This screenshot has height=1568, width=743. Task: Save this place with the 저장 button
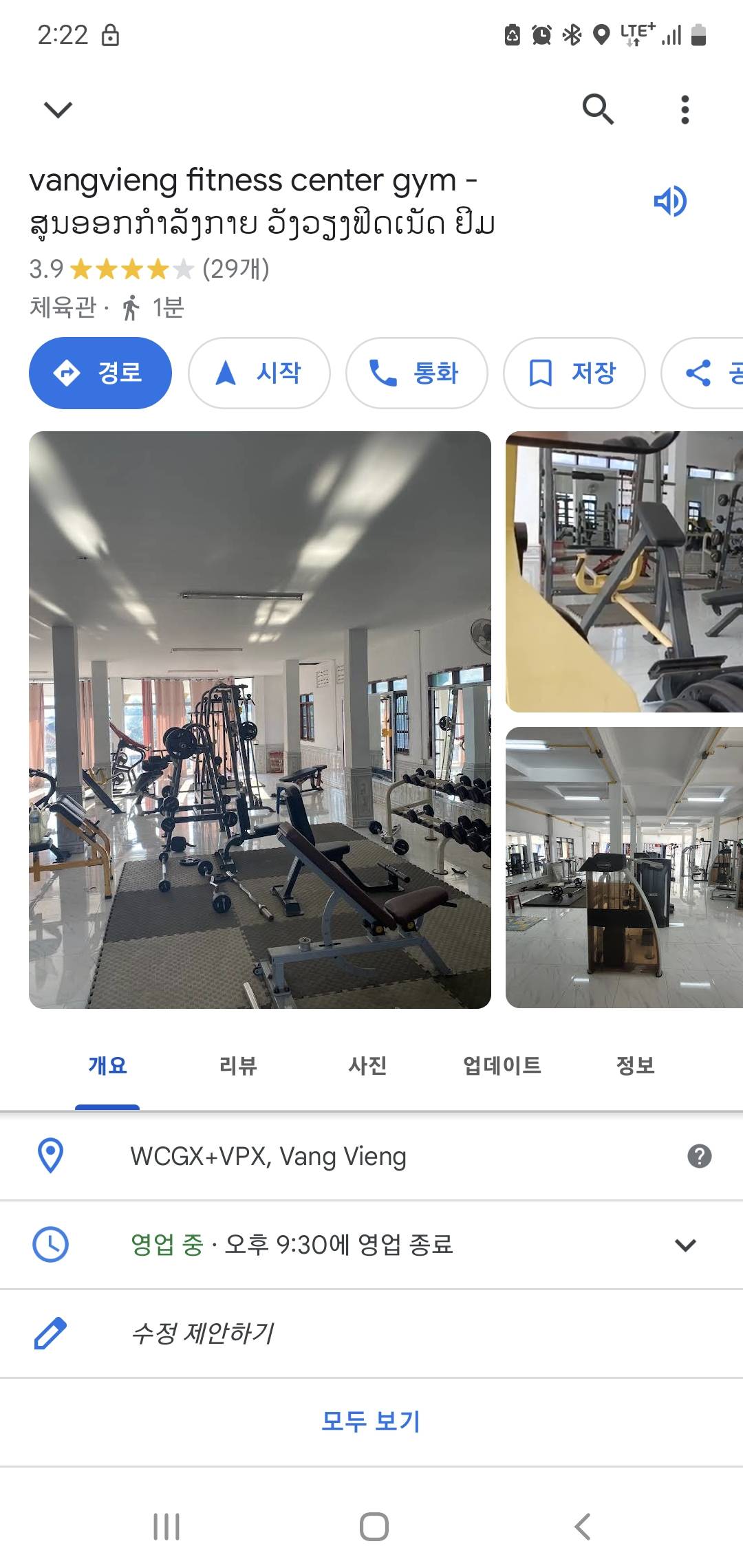[574, 373]
